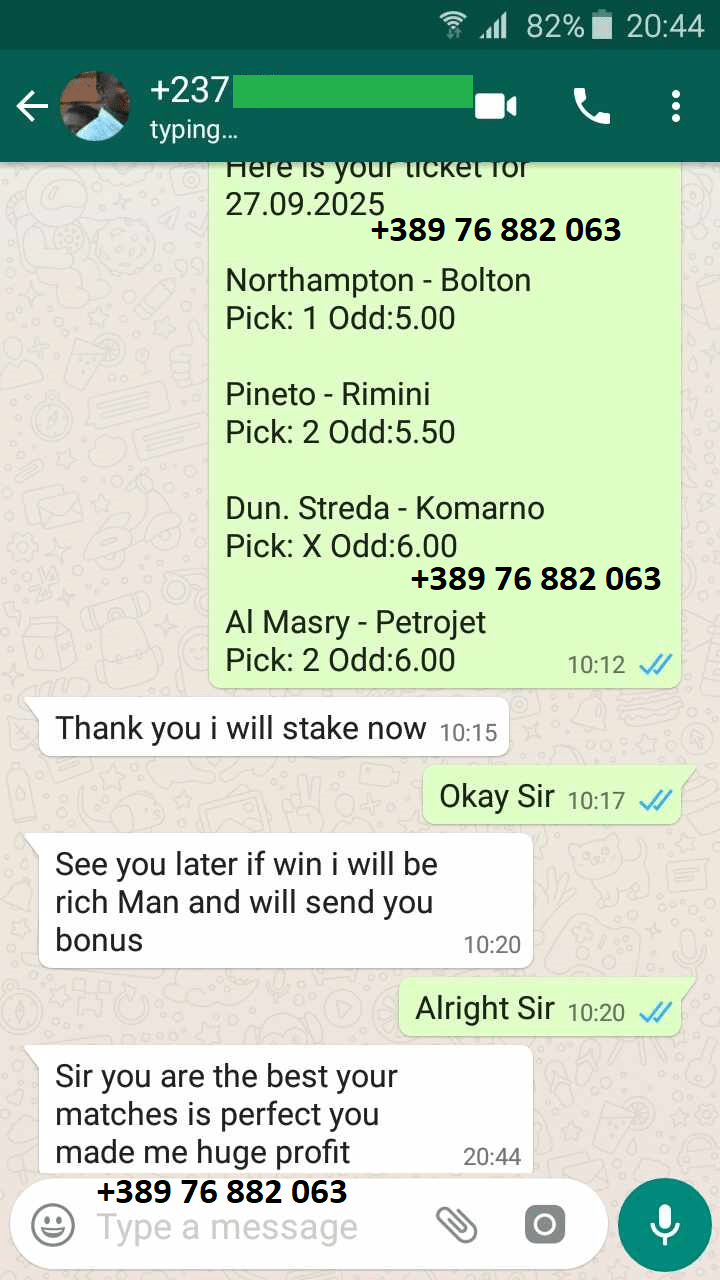This screenshot has width=720, height=1280.
Task: Tap the microphone voice message button
Action: (664, 1225)
